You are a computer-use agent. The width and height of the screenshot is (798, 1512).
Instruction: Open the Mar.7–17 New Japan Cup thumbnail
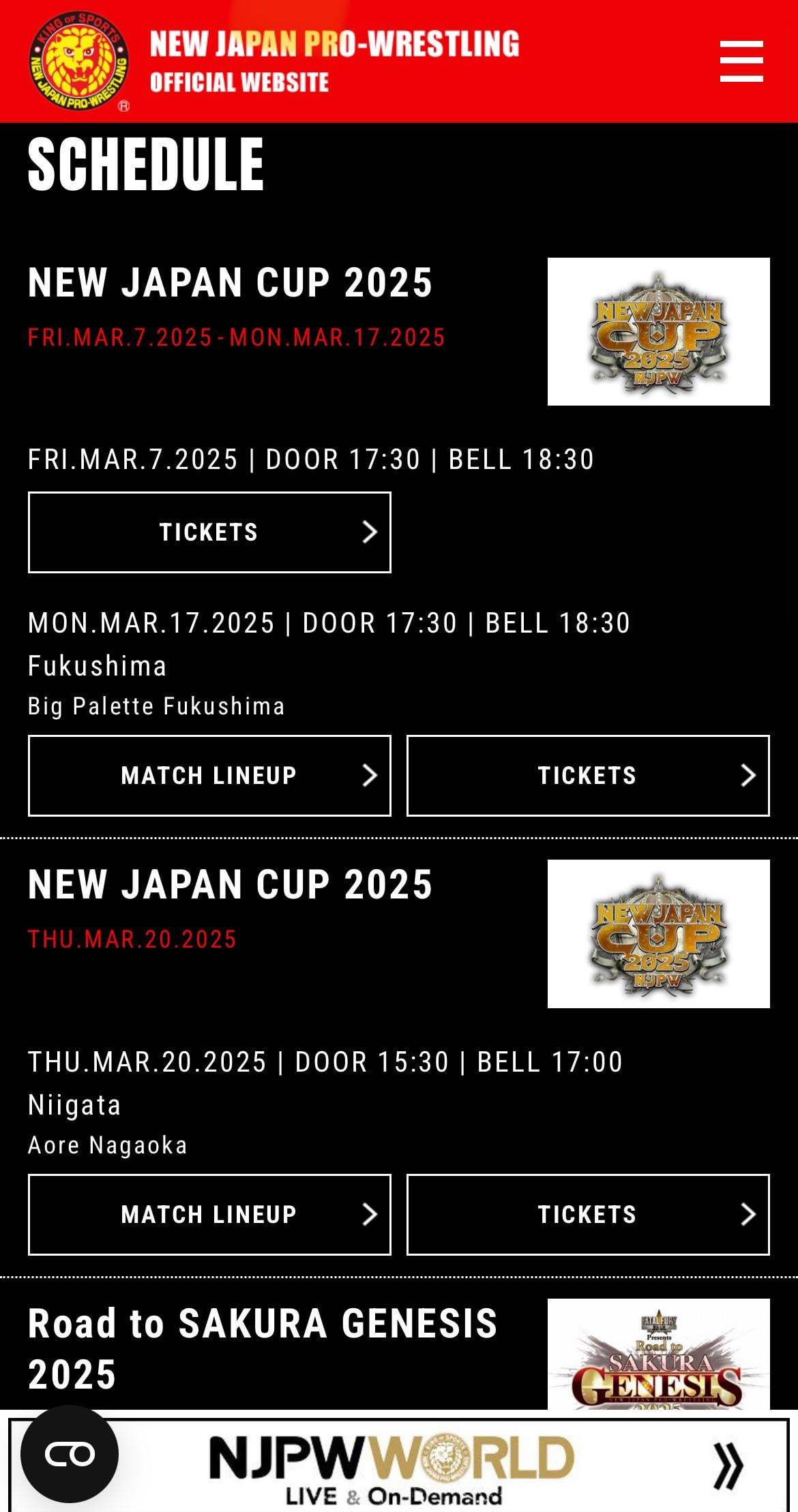[658, 331]
